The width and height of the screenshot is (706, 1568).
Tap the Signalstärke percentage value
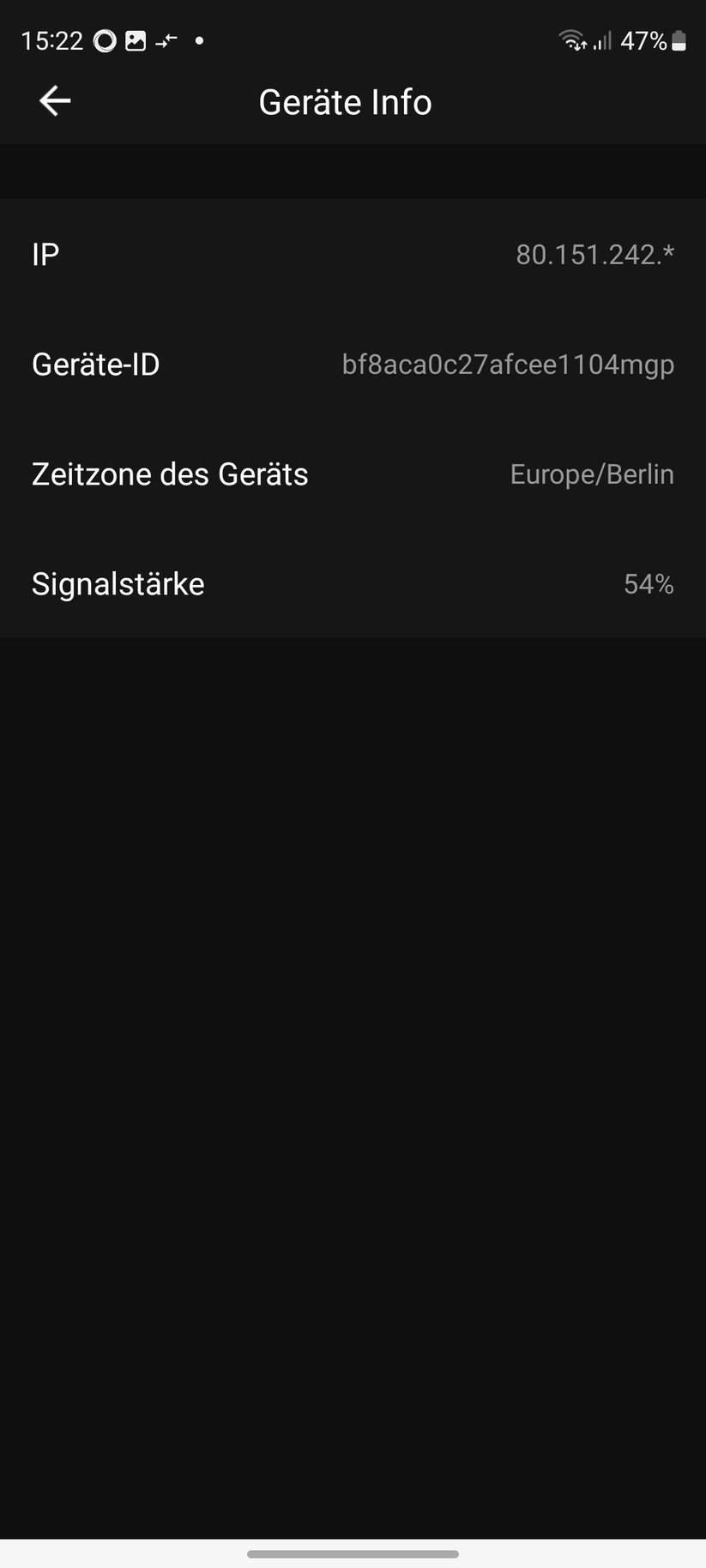pos(649,583)
